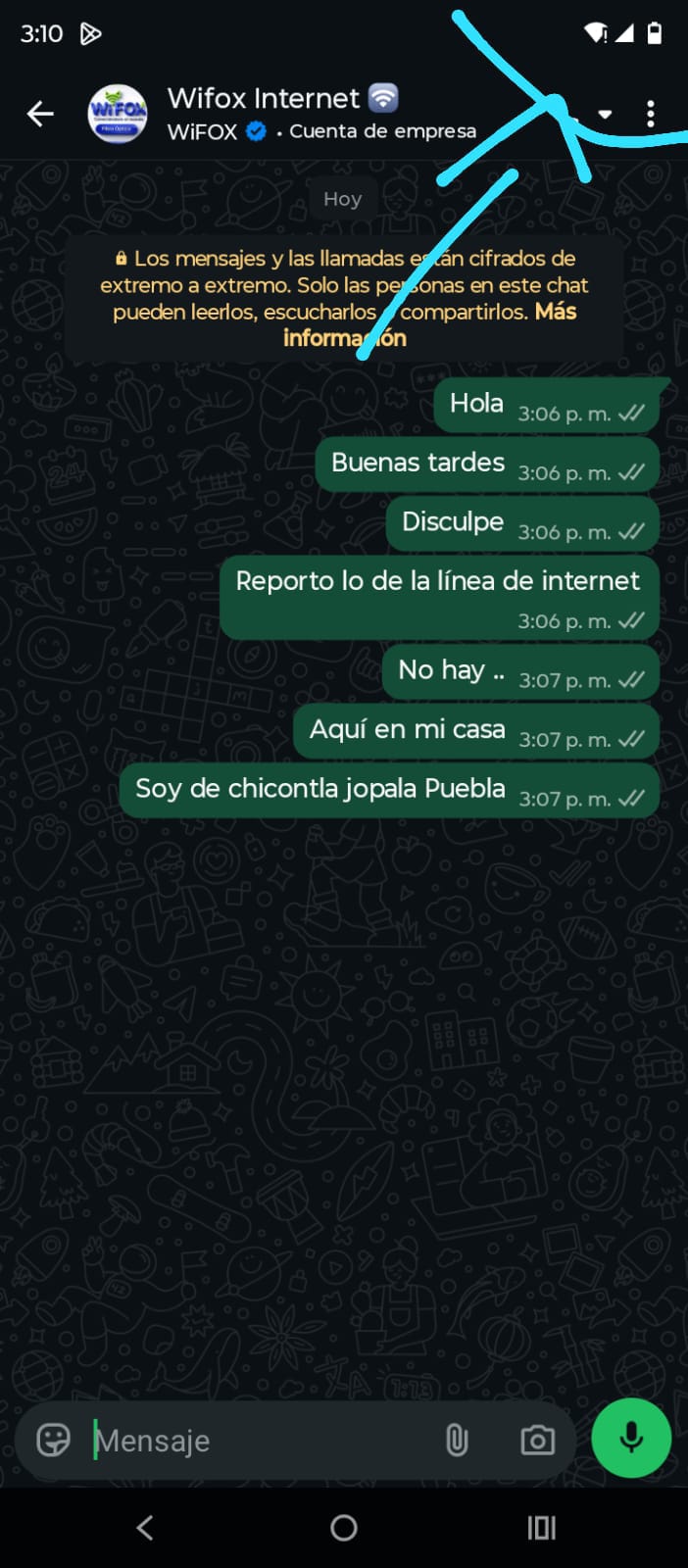Attach a file with the paperclip
The height and width of the screenshot is (1568, 688).
pos(457,1440)
